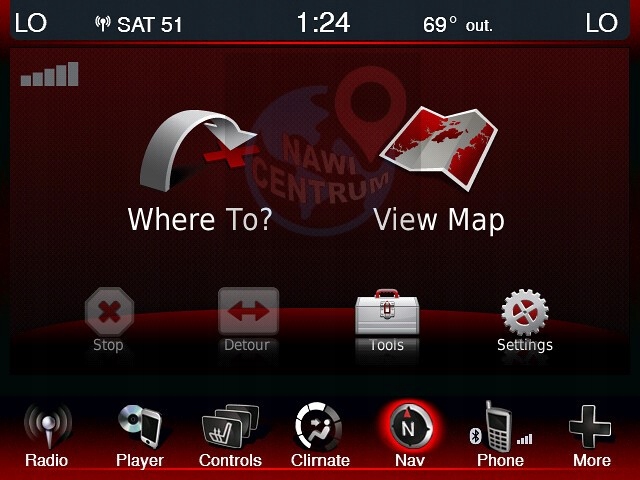The height and width of the screenshot is (480, 640).
Task: Open the Controls tab
Action: click(230, 435)
